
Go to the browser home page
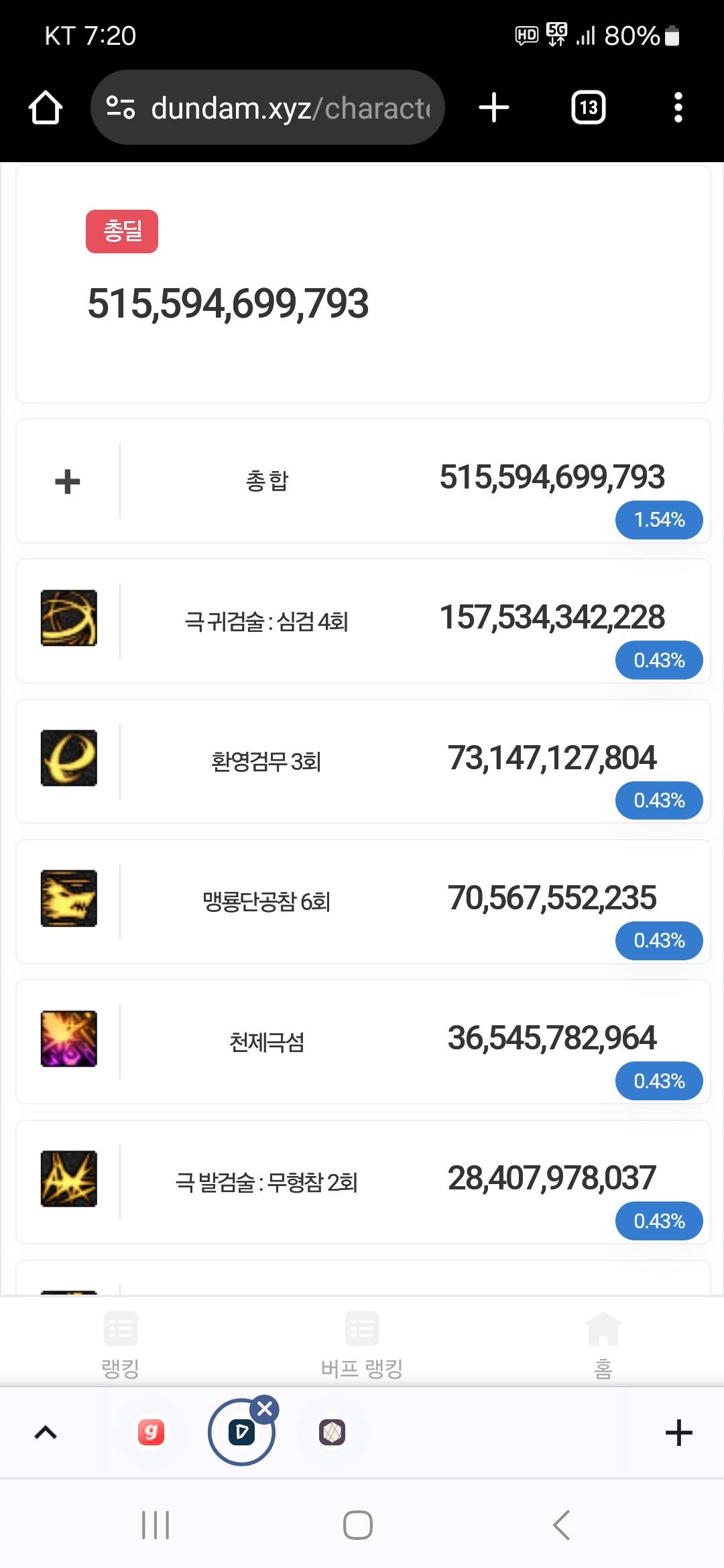(46, 107)
